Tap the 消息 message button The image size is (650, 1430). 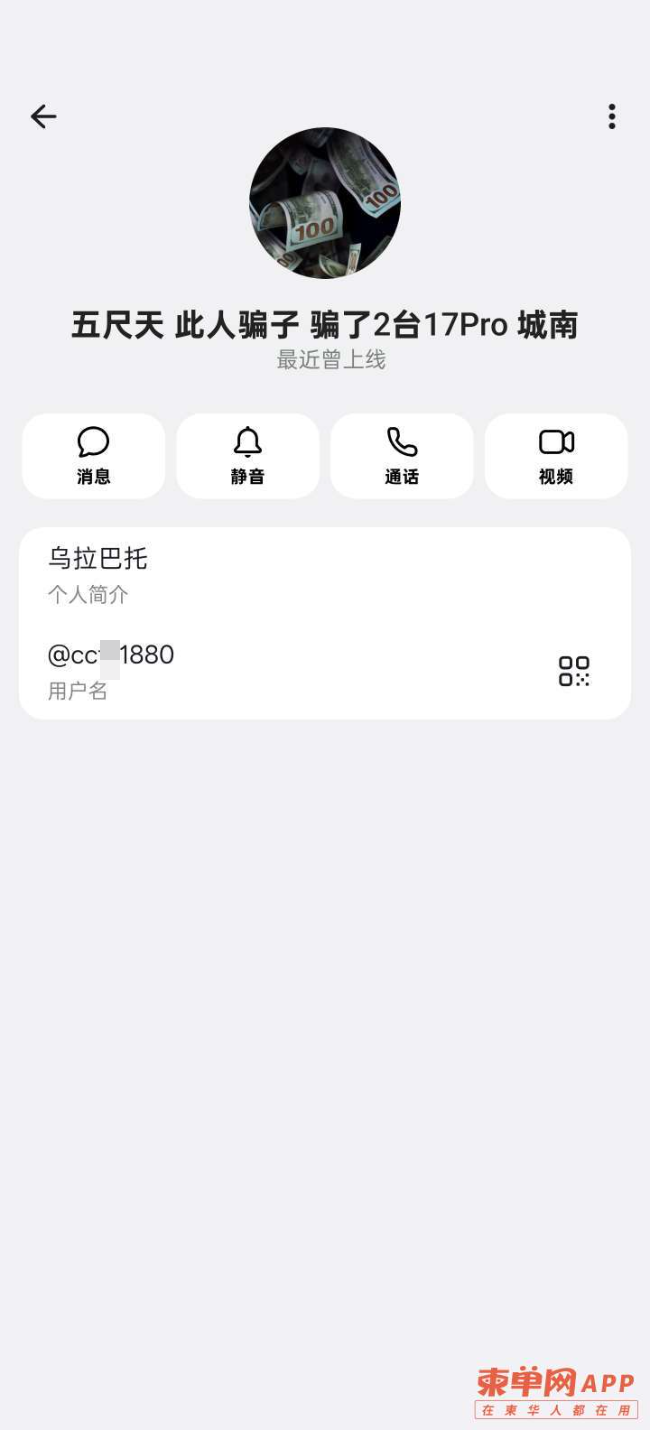point(93,456)
